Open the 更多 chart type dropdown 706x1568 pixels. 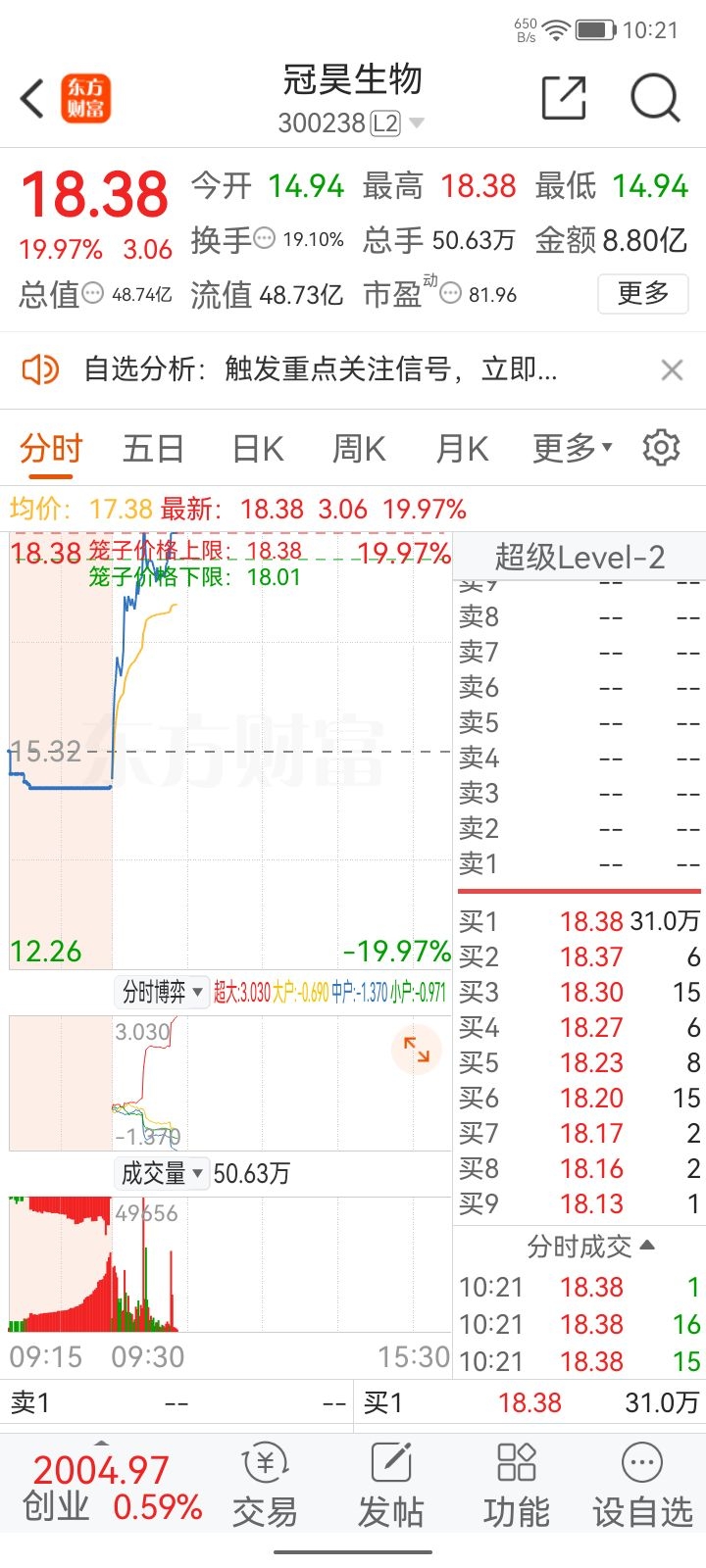(x=572, y=448)
